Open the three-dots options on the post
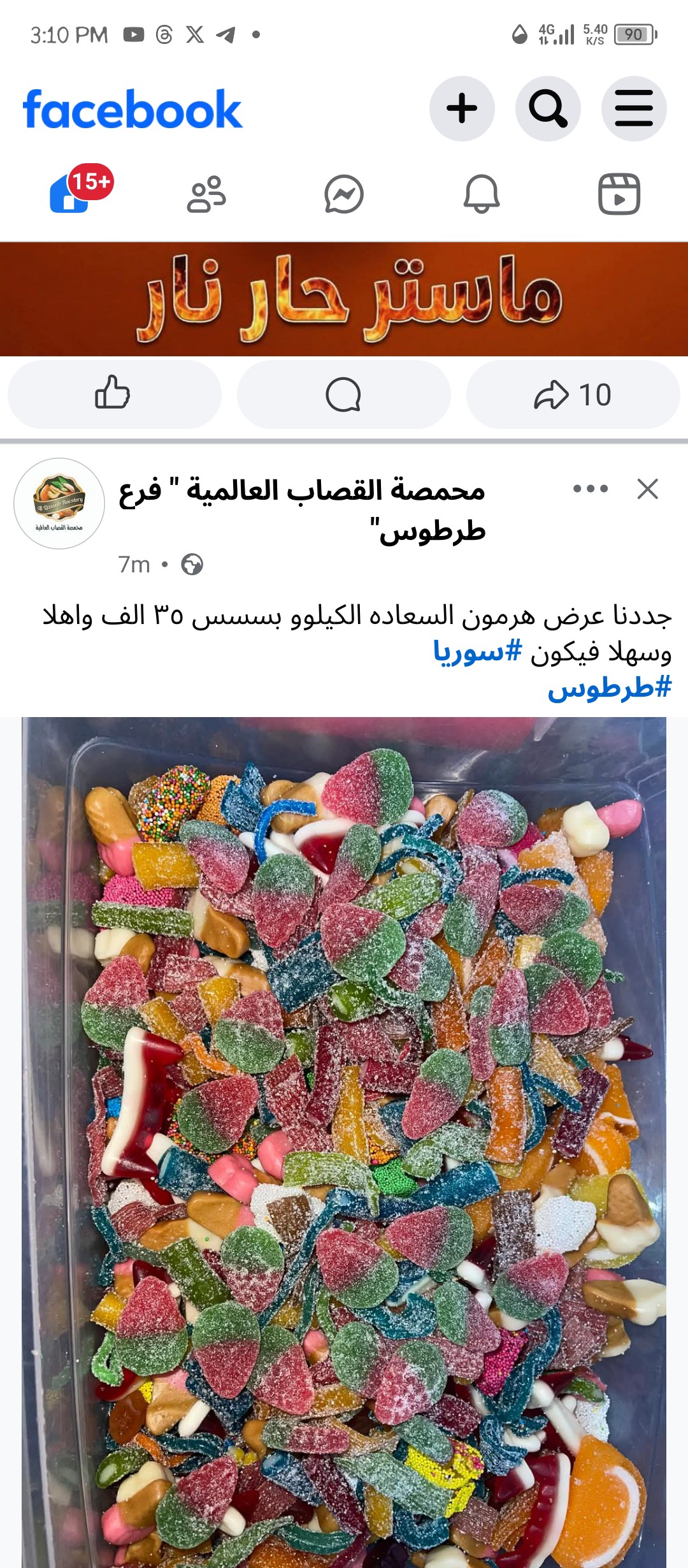This screenshot has width=688, height=1568. coord(587,487)
